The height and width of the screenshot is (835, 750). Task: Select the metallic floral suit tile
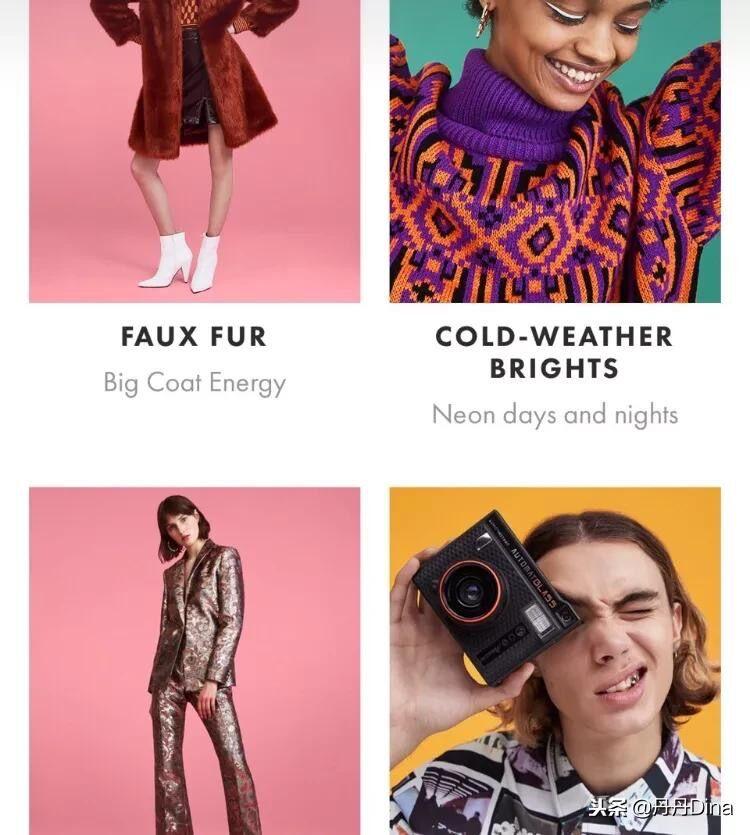[x=194, y=660]
